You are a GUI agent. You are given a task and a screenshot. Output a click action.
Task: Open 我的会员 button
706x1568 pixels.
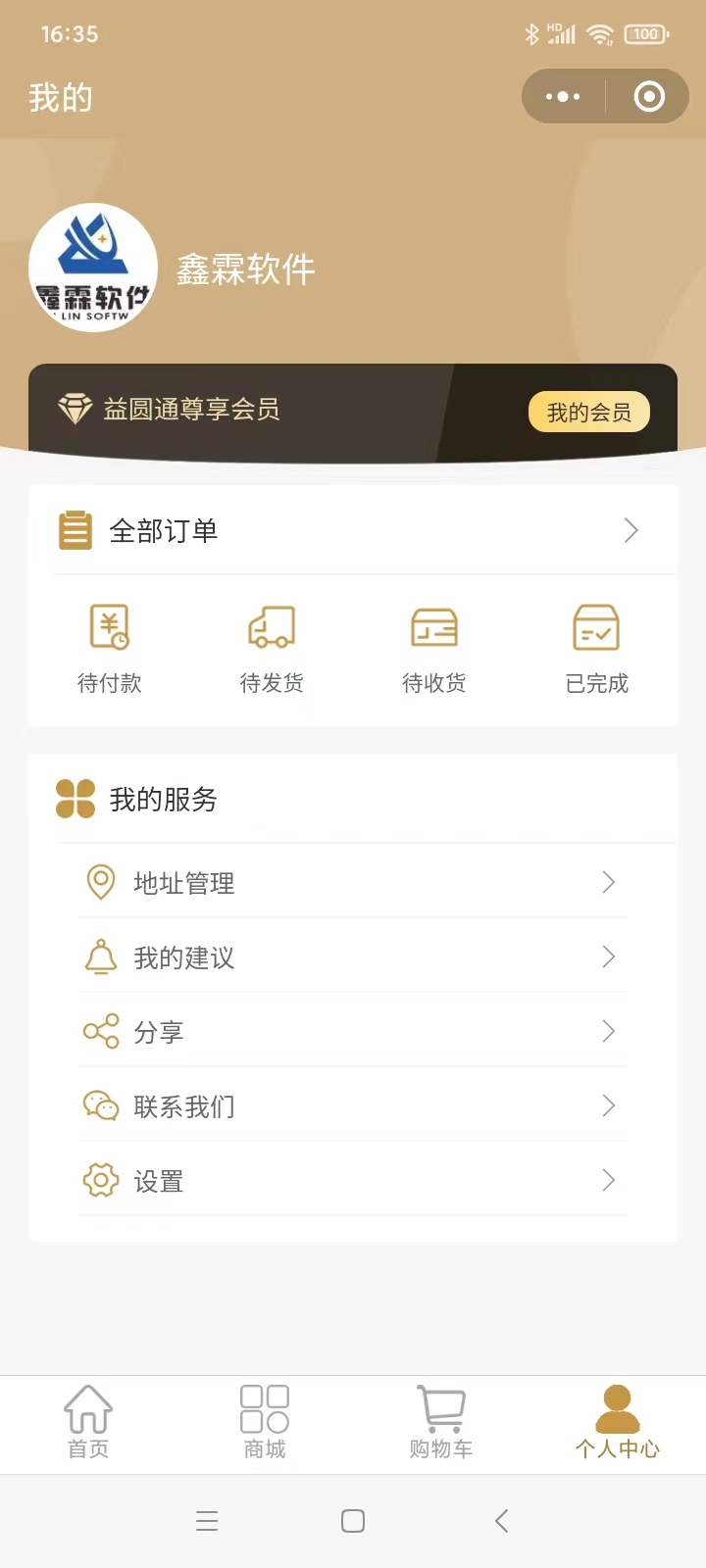pos(589,413)
